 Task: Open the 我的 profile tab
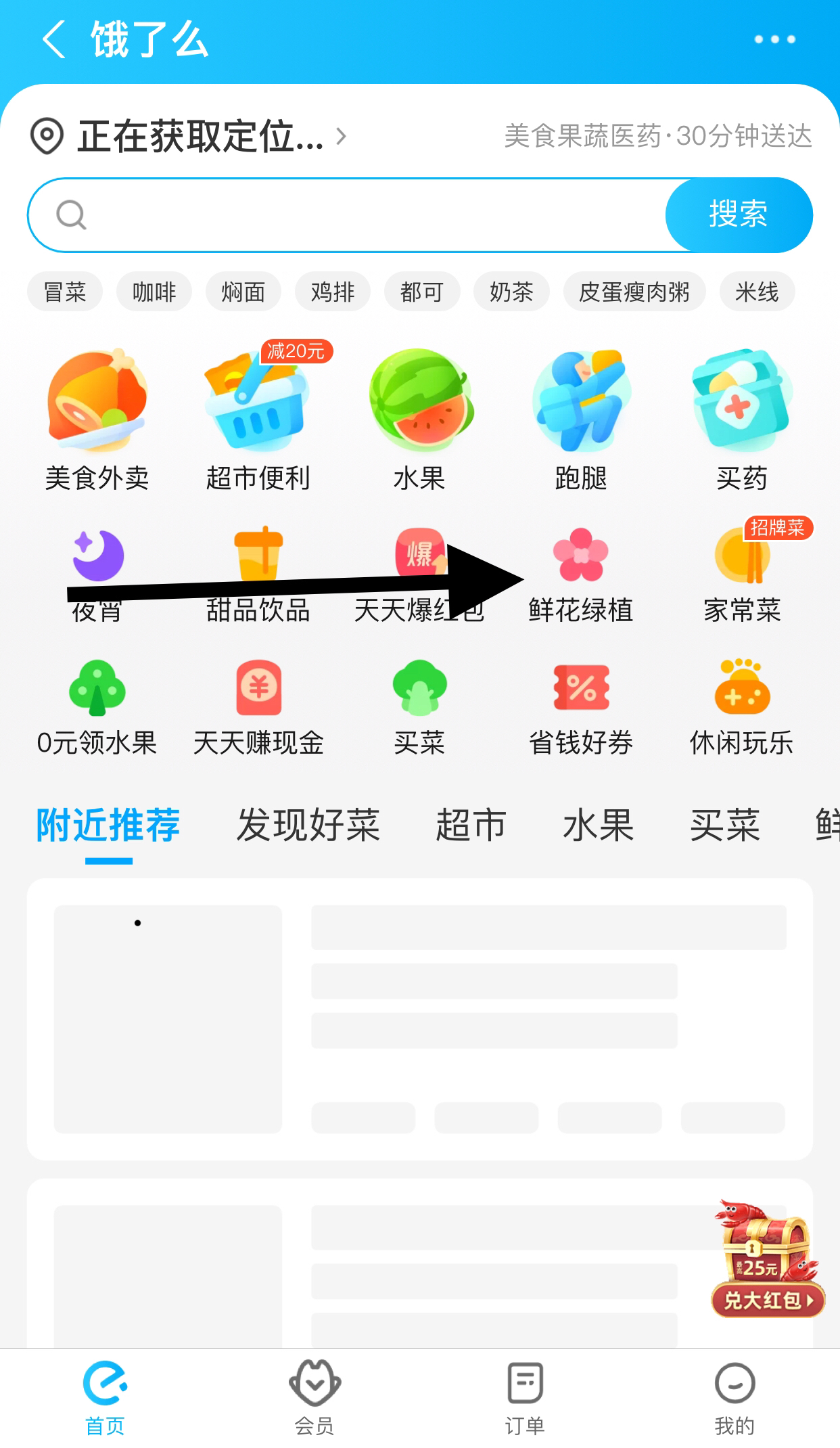pyautogui.click(x=734, y=1397)
